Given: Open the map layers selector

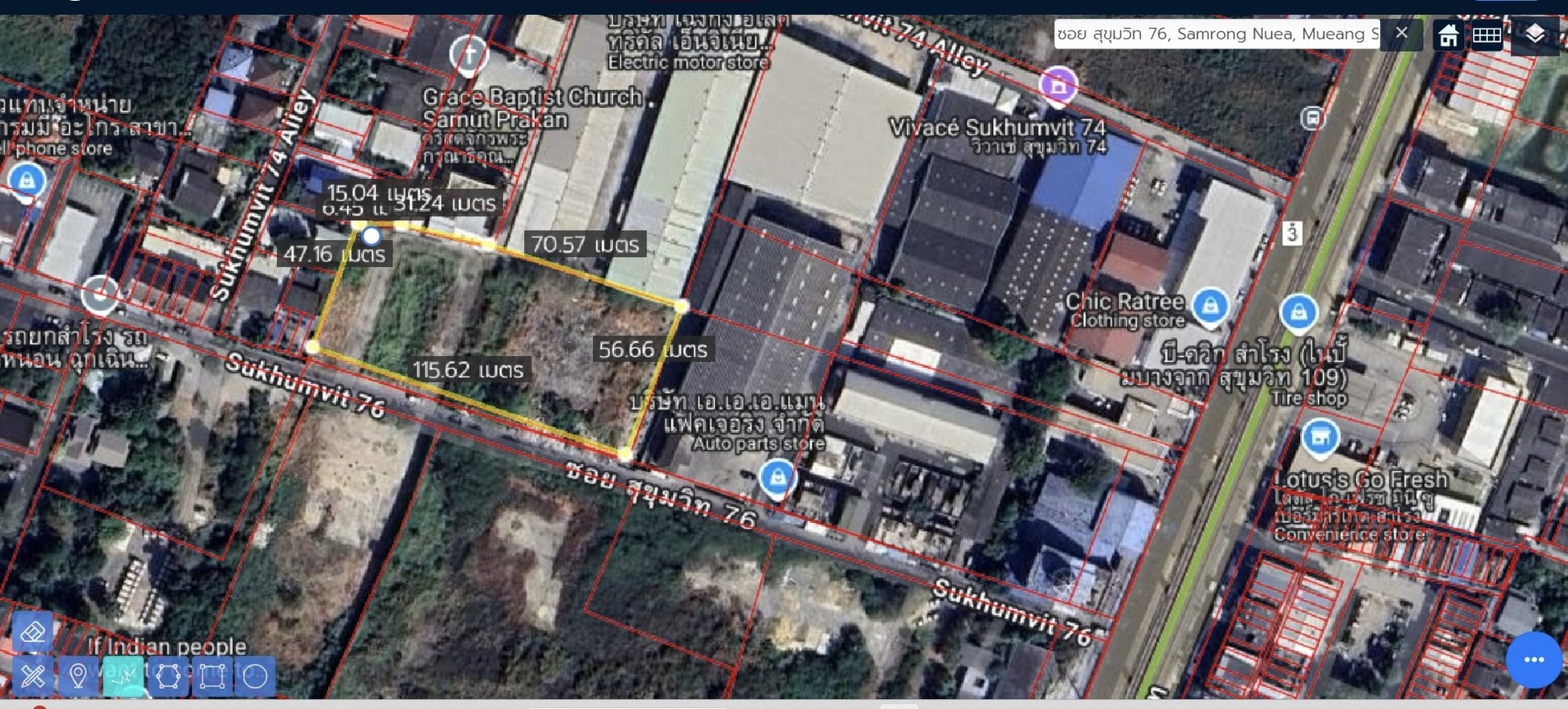Looking at the screenshot, I should coord(1534,35).
